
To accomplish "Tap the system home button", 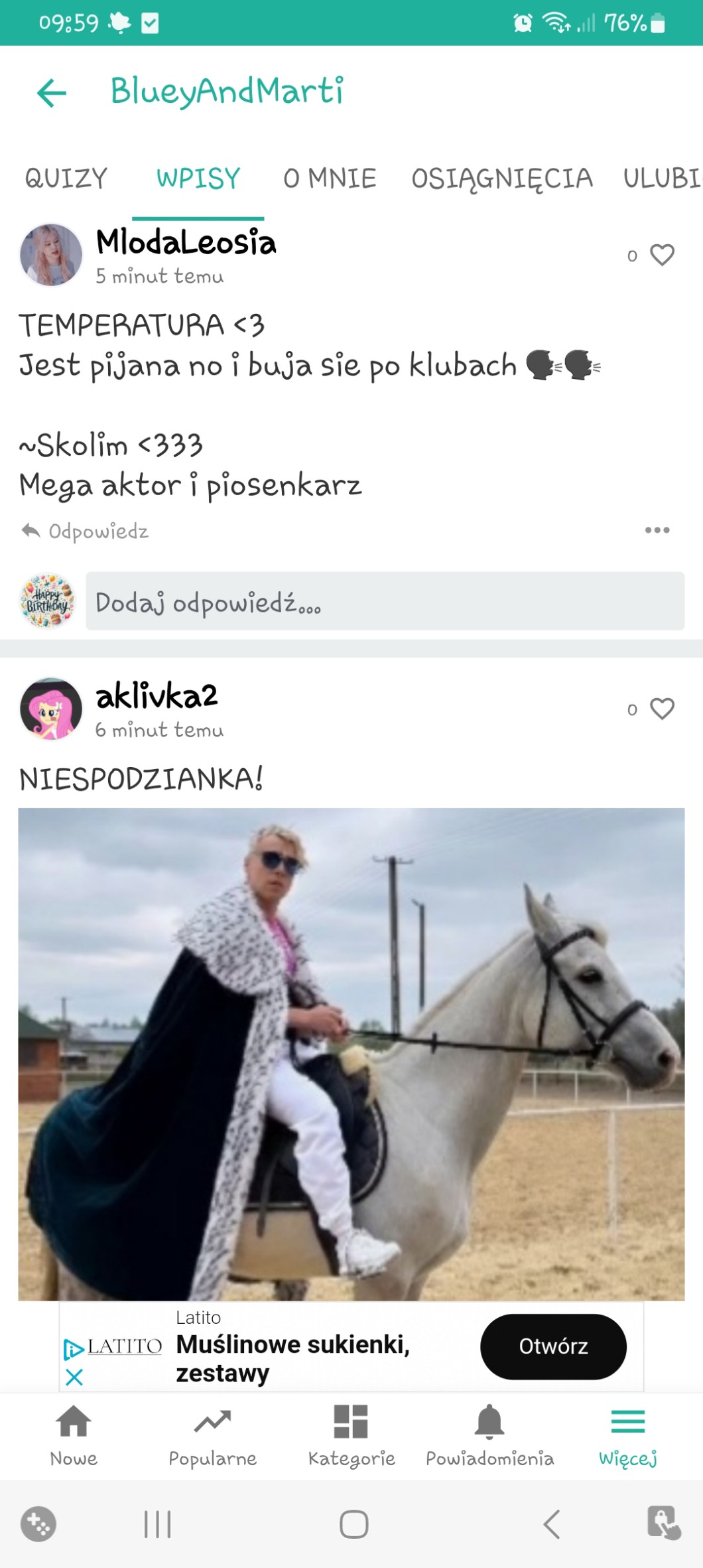I will 353,1524.
